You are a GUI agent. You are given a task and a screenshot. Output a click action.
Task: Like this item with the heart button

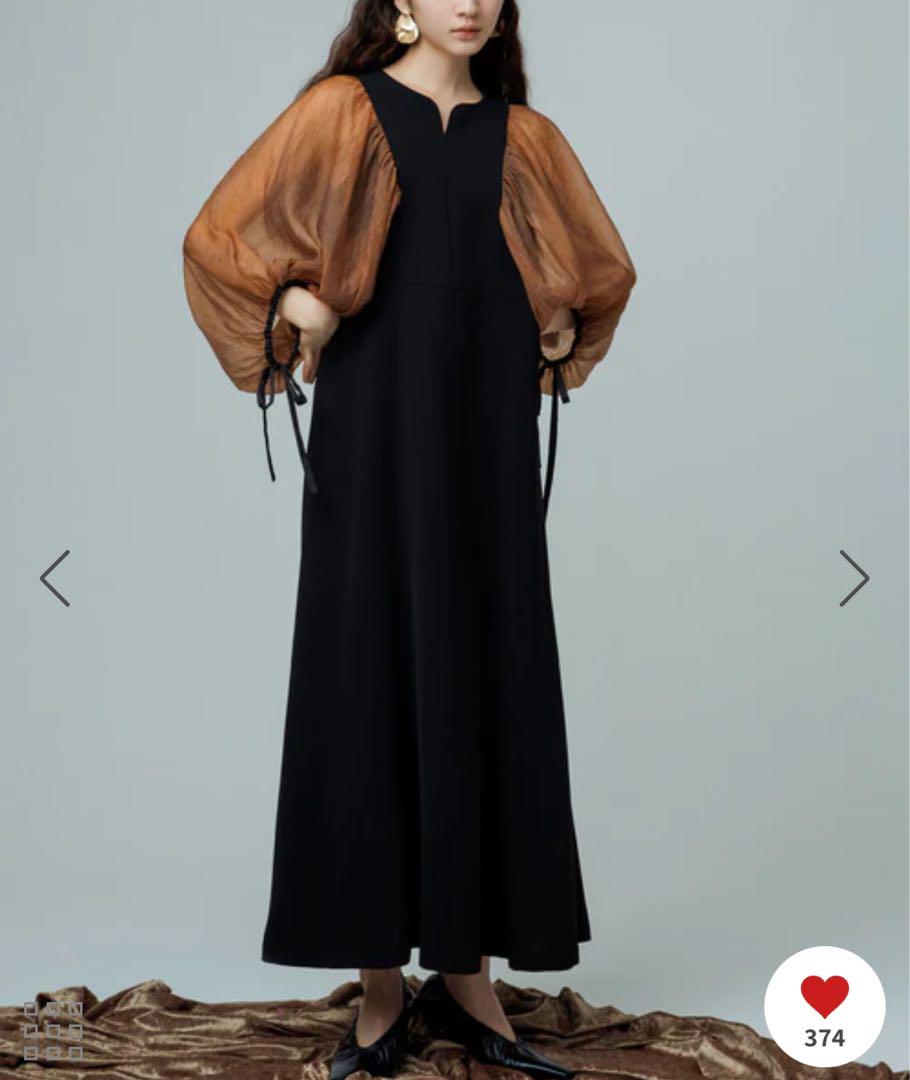(x=824, y=1006)
